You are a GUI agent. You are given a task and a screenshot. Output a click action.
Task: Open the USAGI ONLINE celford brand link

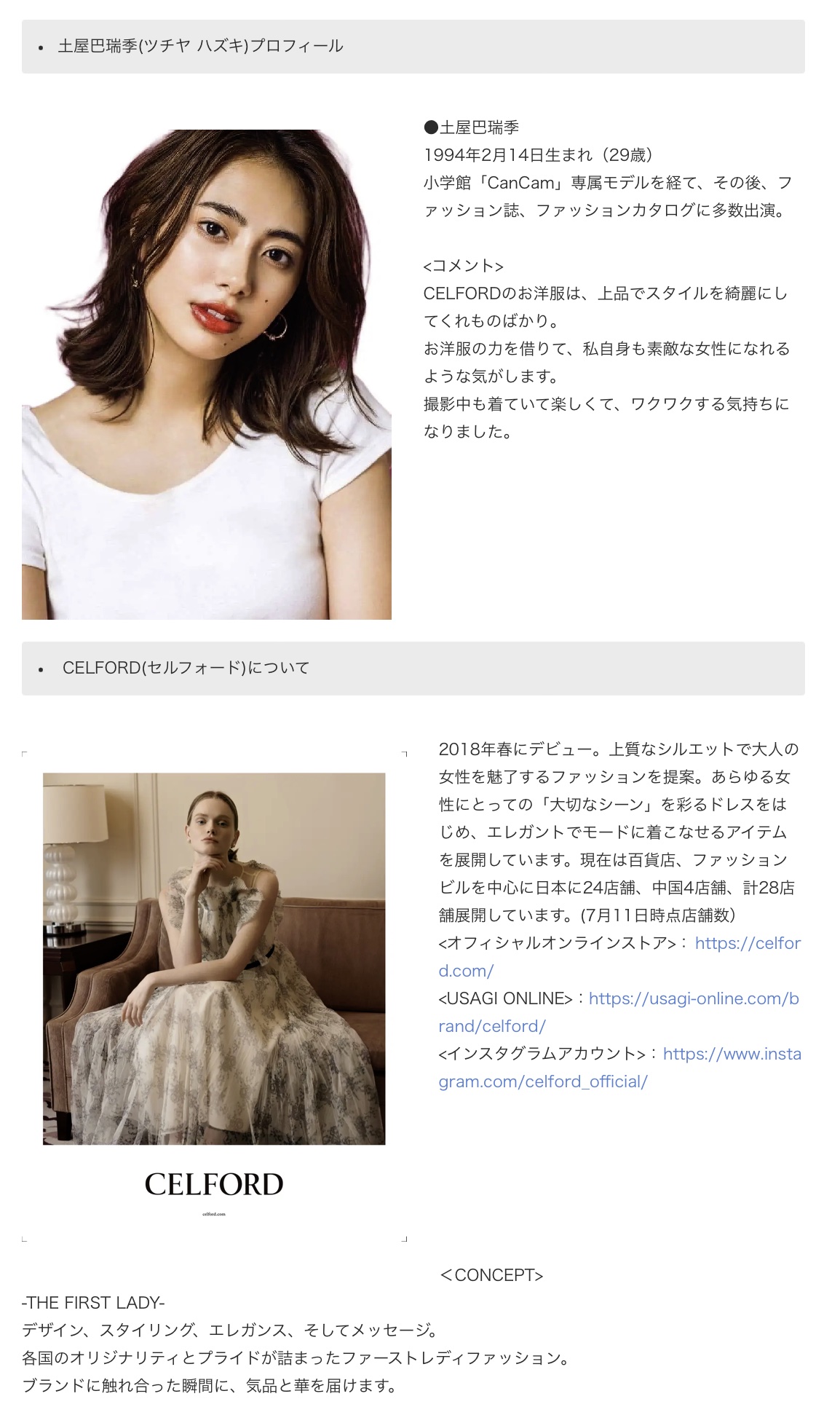(693, 998)
